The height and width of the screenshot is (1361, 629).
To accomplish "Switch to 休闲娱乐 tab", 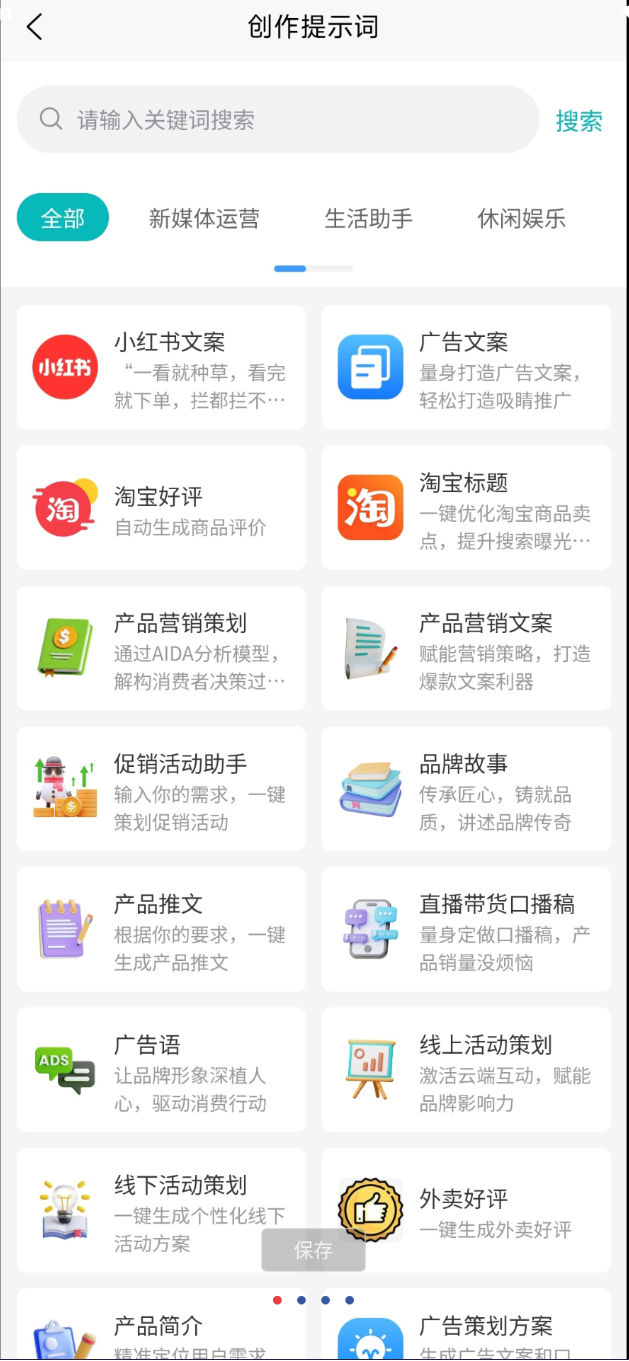I will point(521,218).
